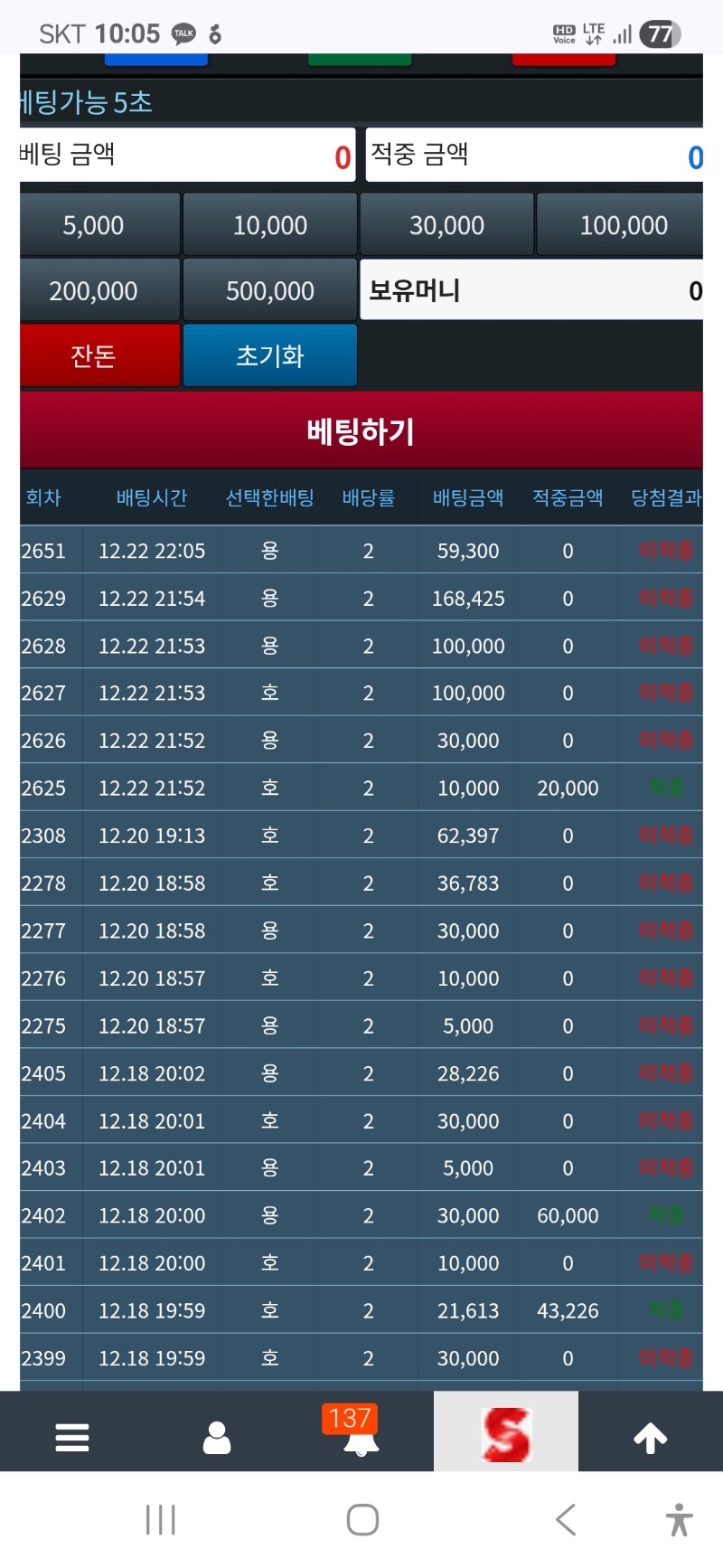Open the hamburger menu
Image resolution: width=723 pixels, height=1568 pixels.
[72, 1436]
